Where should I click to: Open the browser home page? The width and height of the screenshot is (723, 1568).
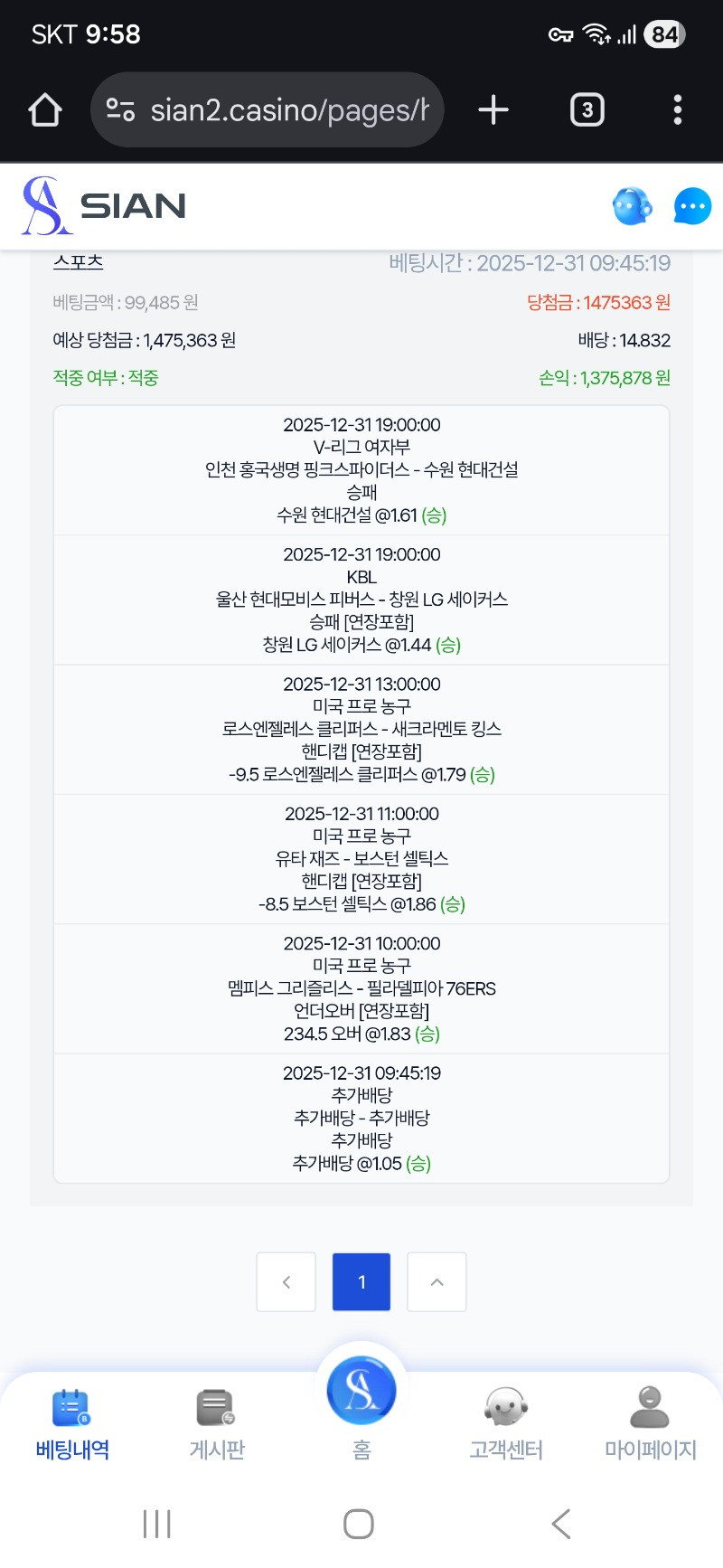click(45, 110)
